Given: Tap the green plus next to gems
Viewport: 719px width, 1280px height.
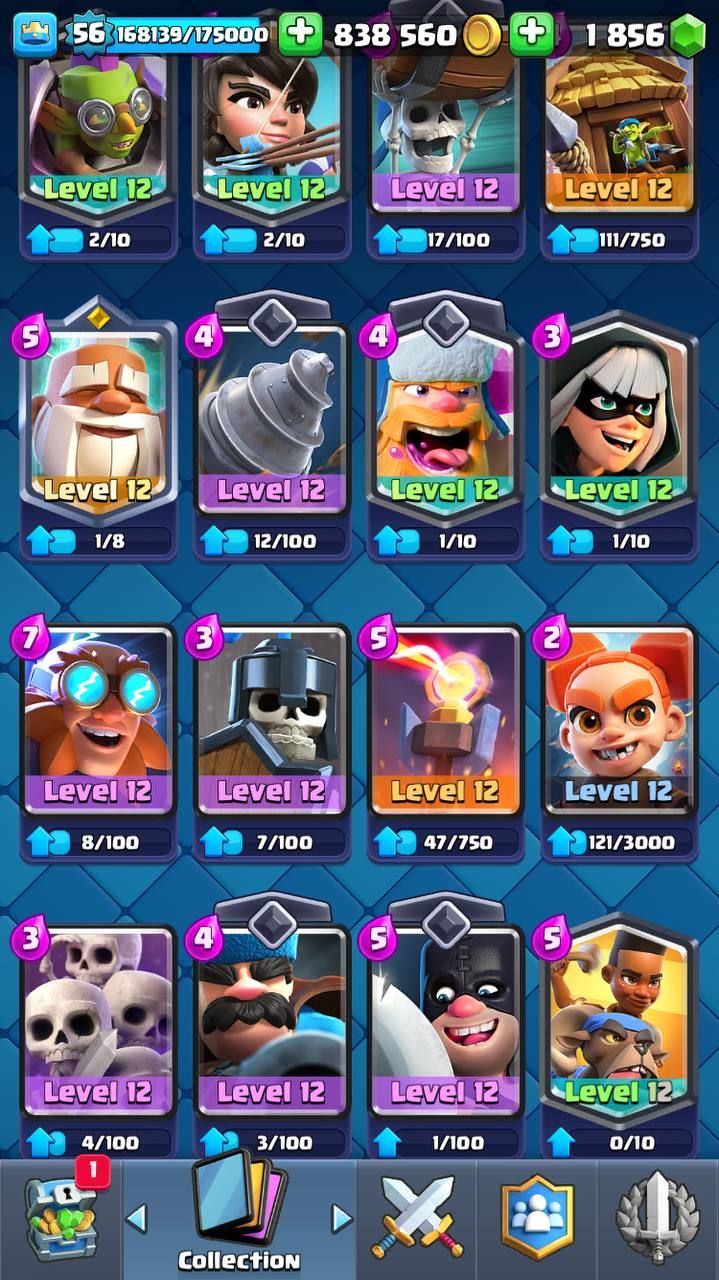Looking at the screenshot, I should (x=531, y=35).
